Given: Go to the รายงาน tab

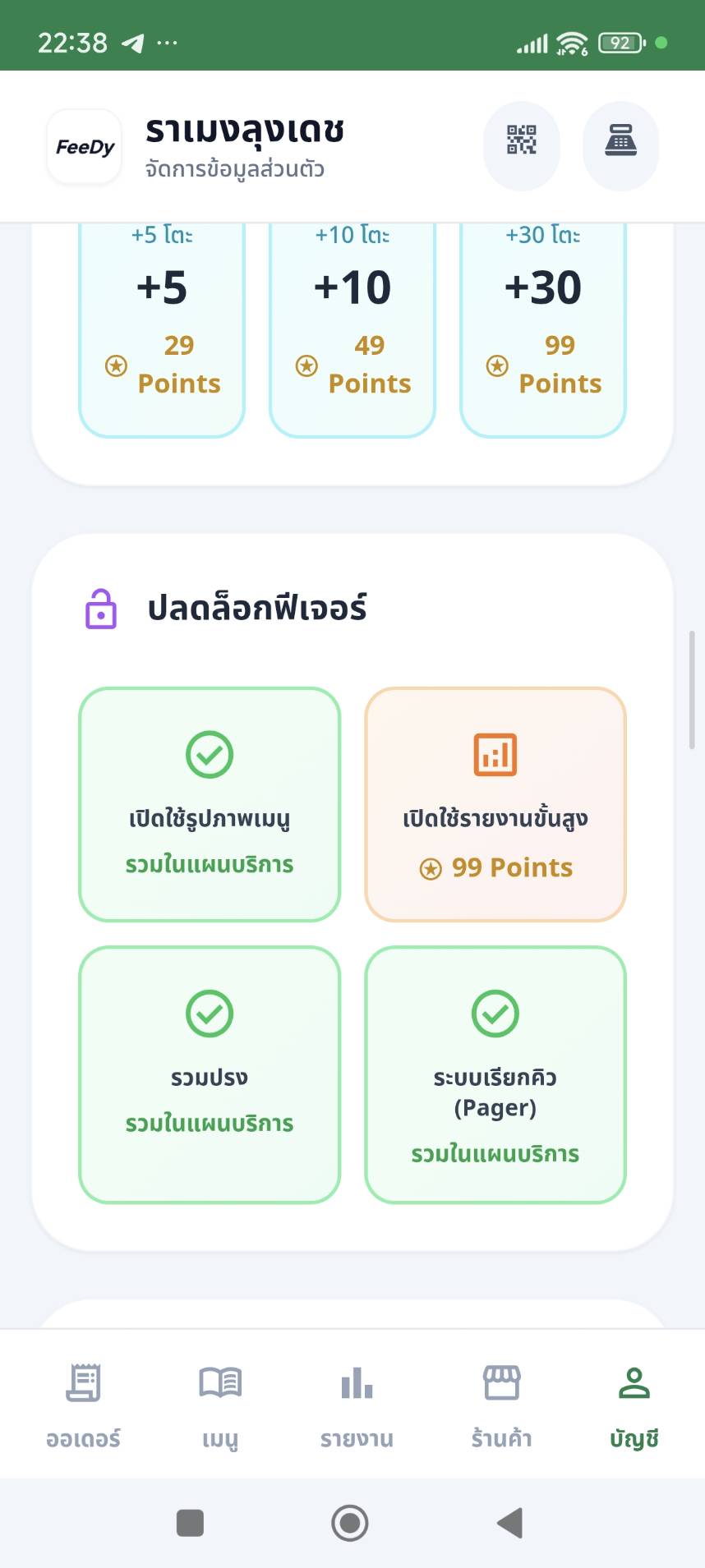Looking at the screenshot, I should point(357,1403).
